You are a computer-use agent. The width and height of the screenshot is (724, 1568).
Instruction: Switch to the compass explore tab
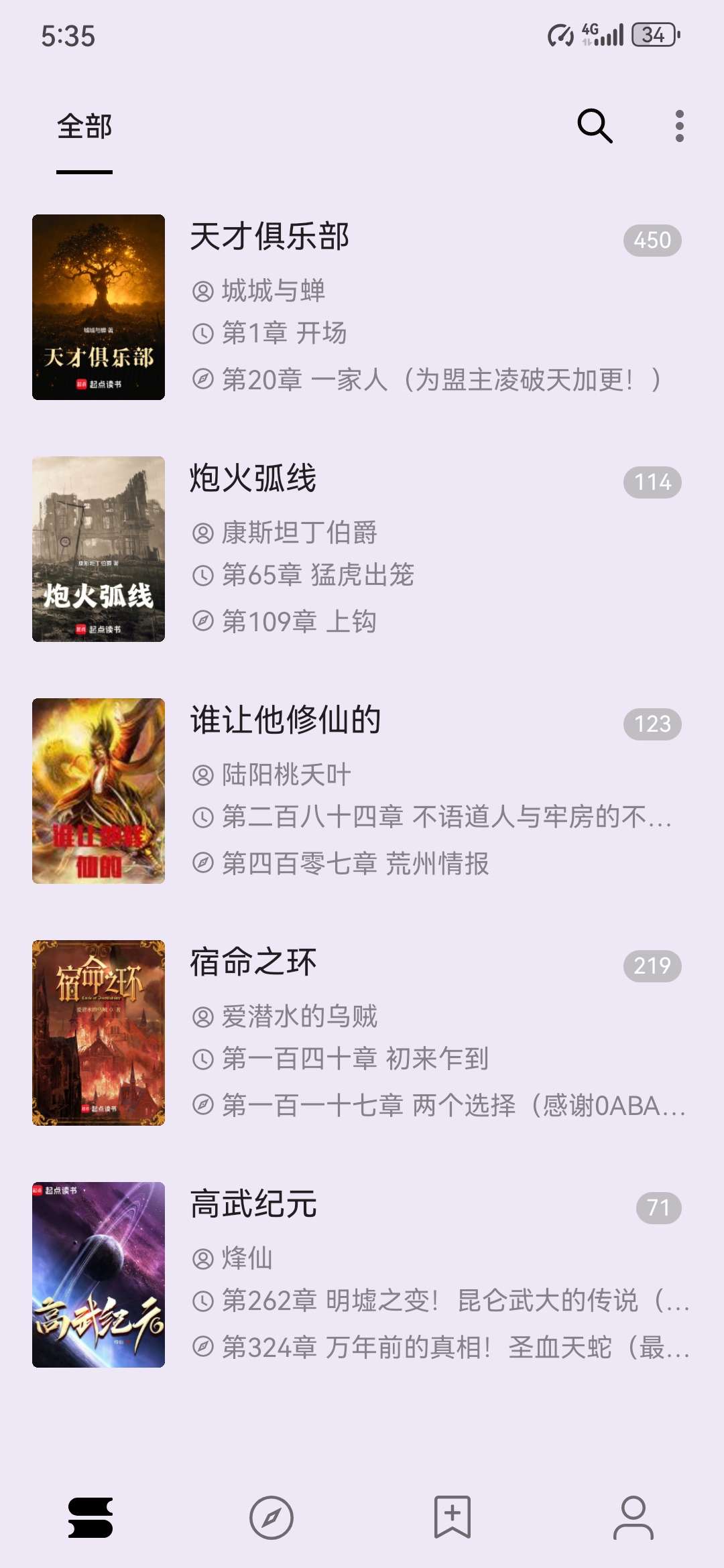point(271,1517)
